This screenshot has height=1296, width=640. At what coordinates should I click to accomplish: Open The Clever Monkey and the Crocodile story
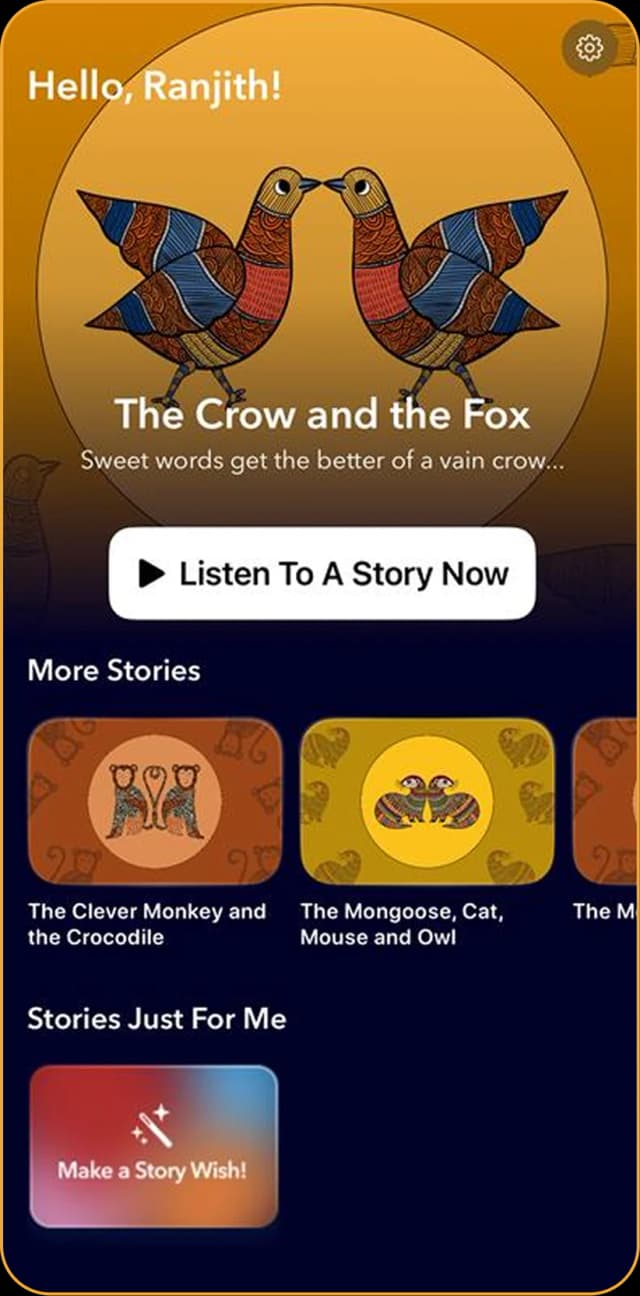[x=154, y=802]
